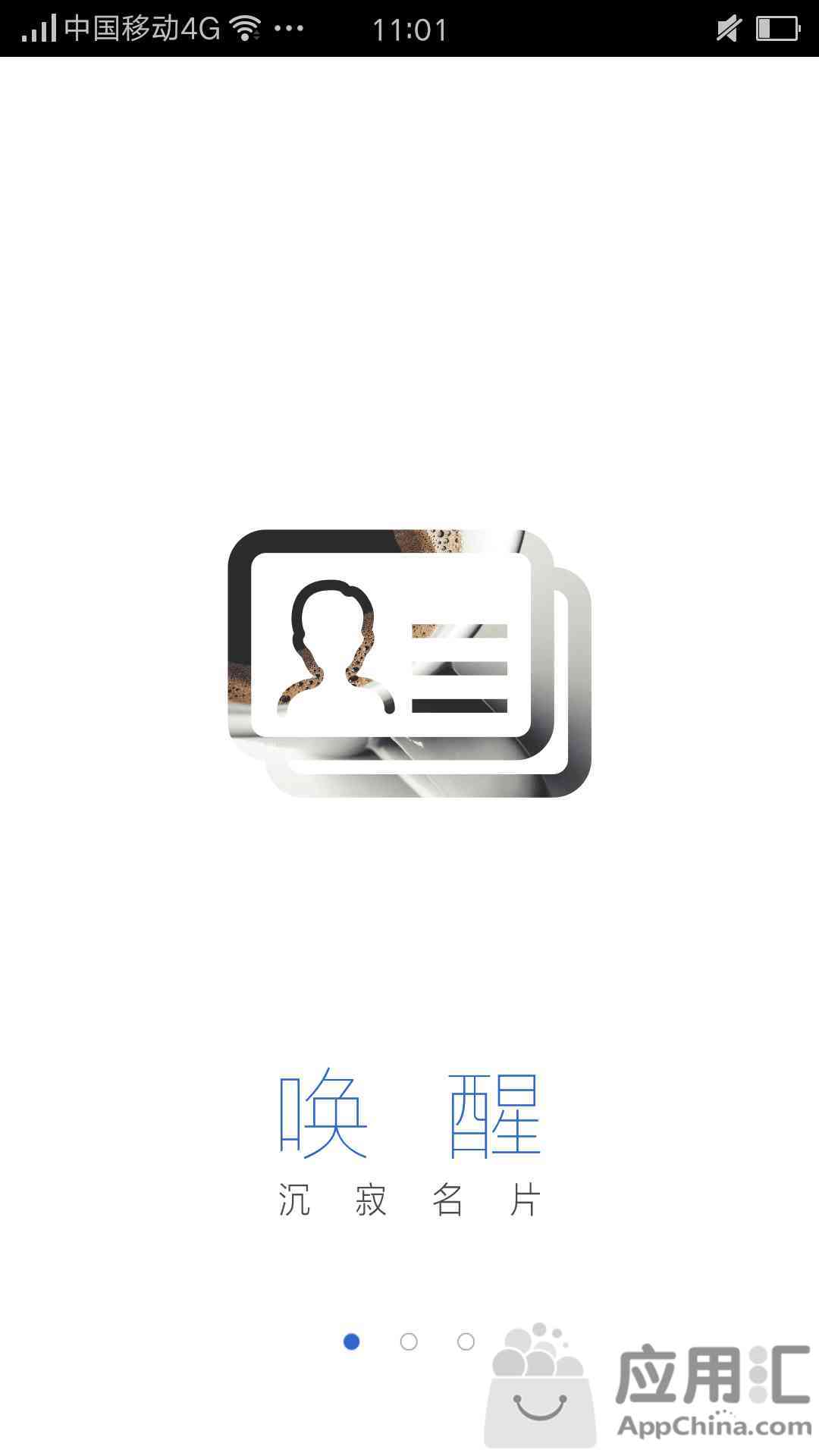The width and height of the screenshot is (819, 1456).
Task: Jump to the second onboarding page dot
Action: click(409, 1342)
